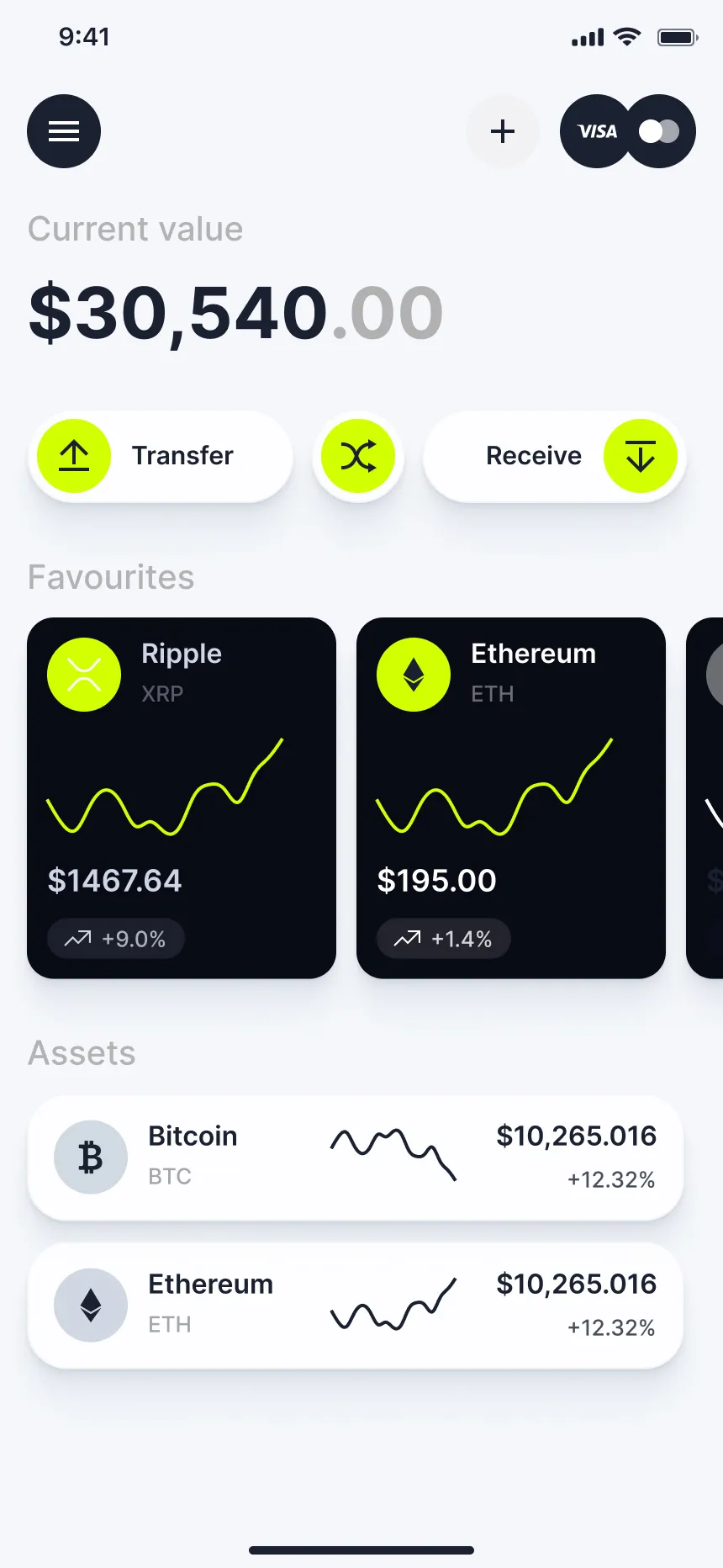This screenshot has width=723, height=1568.
Task: Open the hamburger menu
Action: point(64,131)
